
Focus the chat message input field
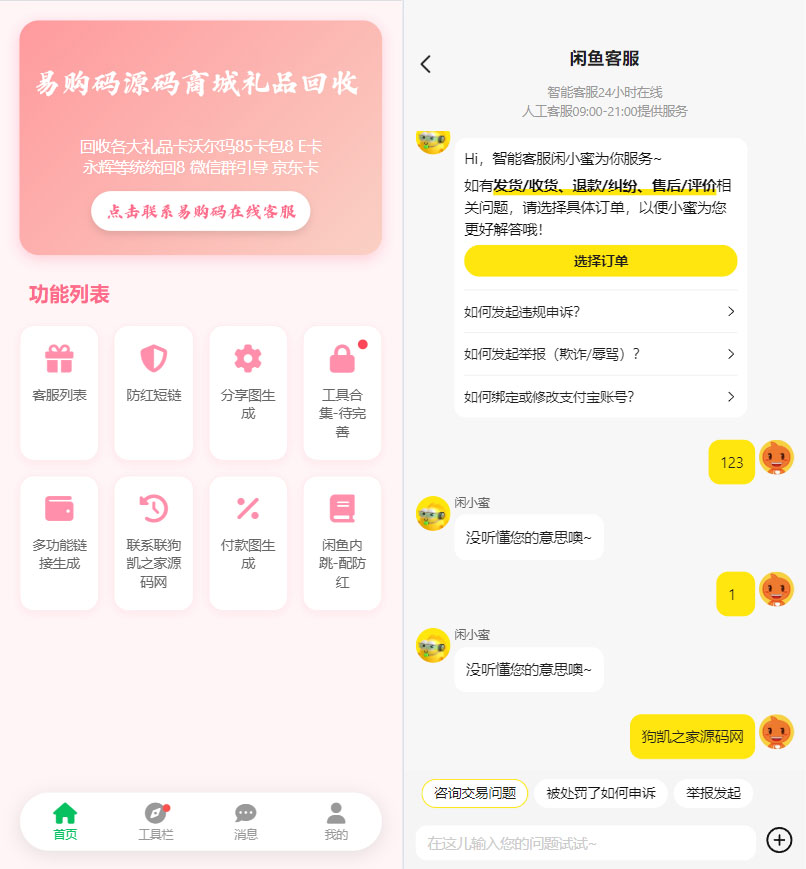pyautogui.click(x=585, y=843)
